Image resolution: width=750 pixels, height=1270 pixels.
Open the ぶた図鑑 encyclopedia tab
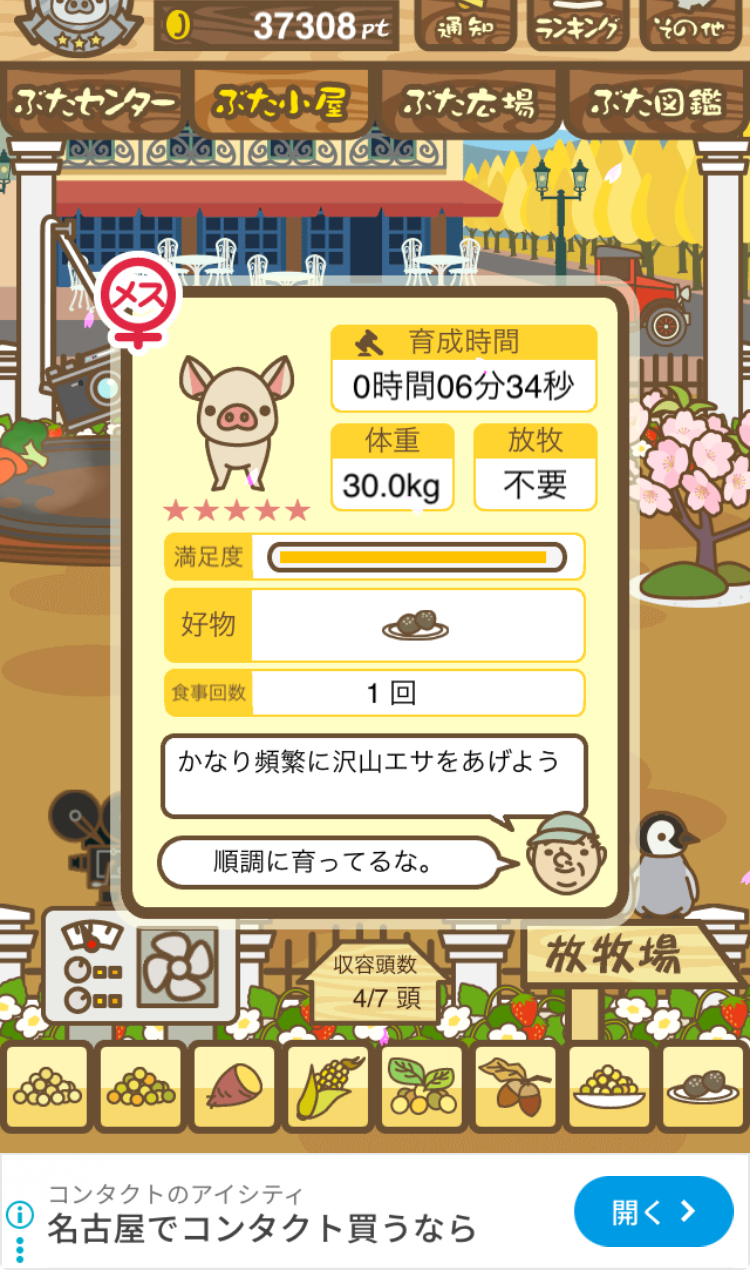click(x=656, y=102)
